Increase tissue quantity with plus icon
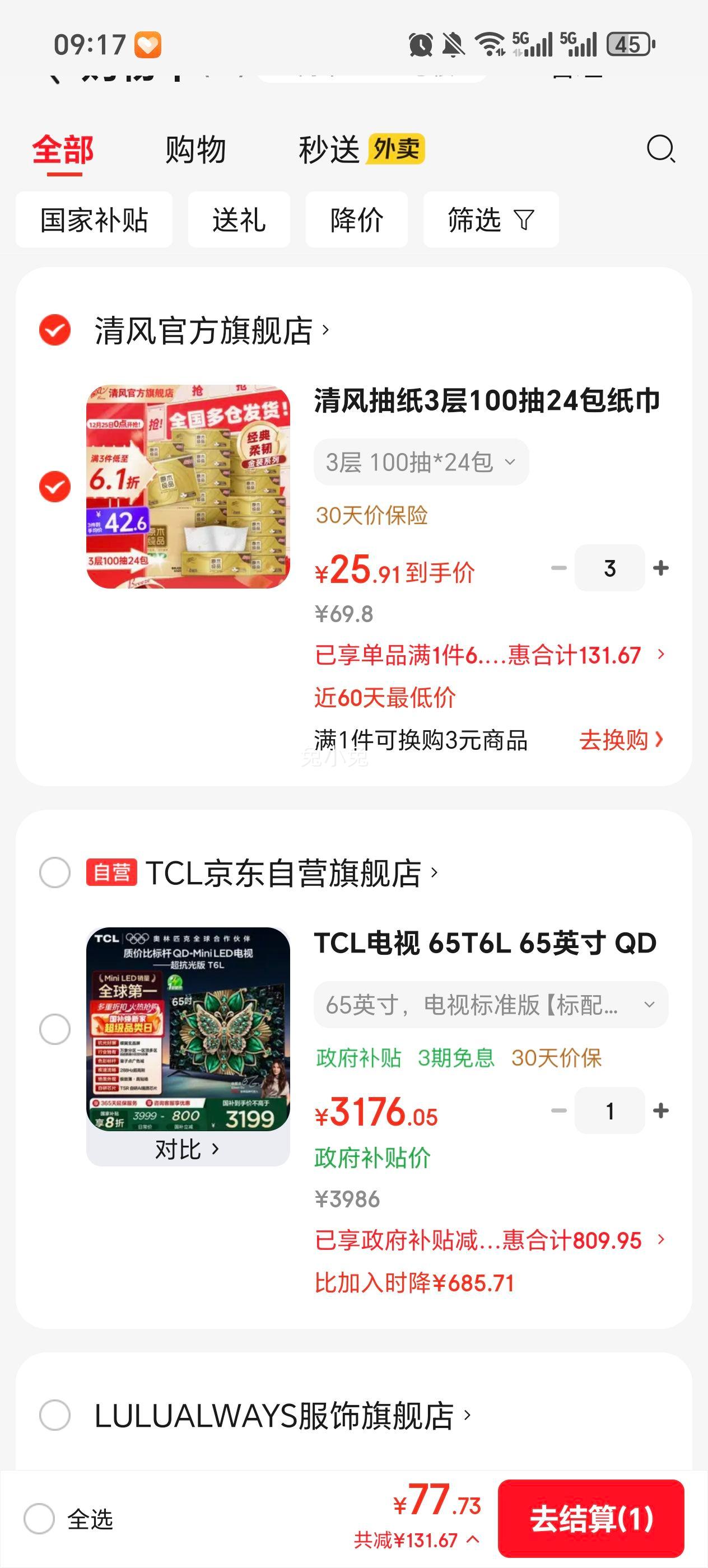 click(662, 567)
